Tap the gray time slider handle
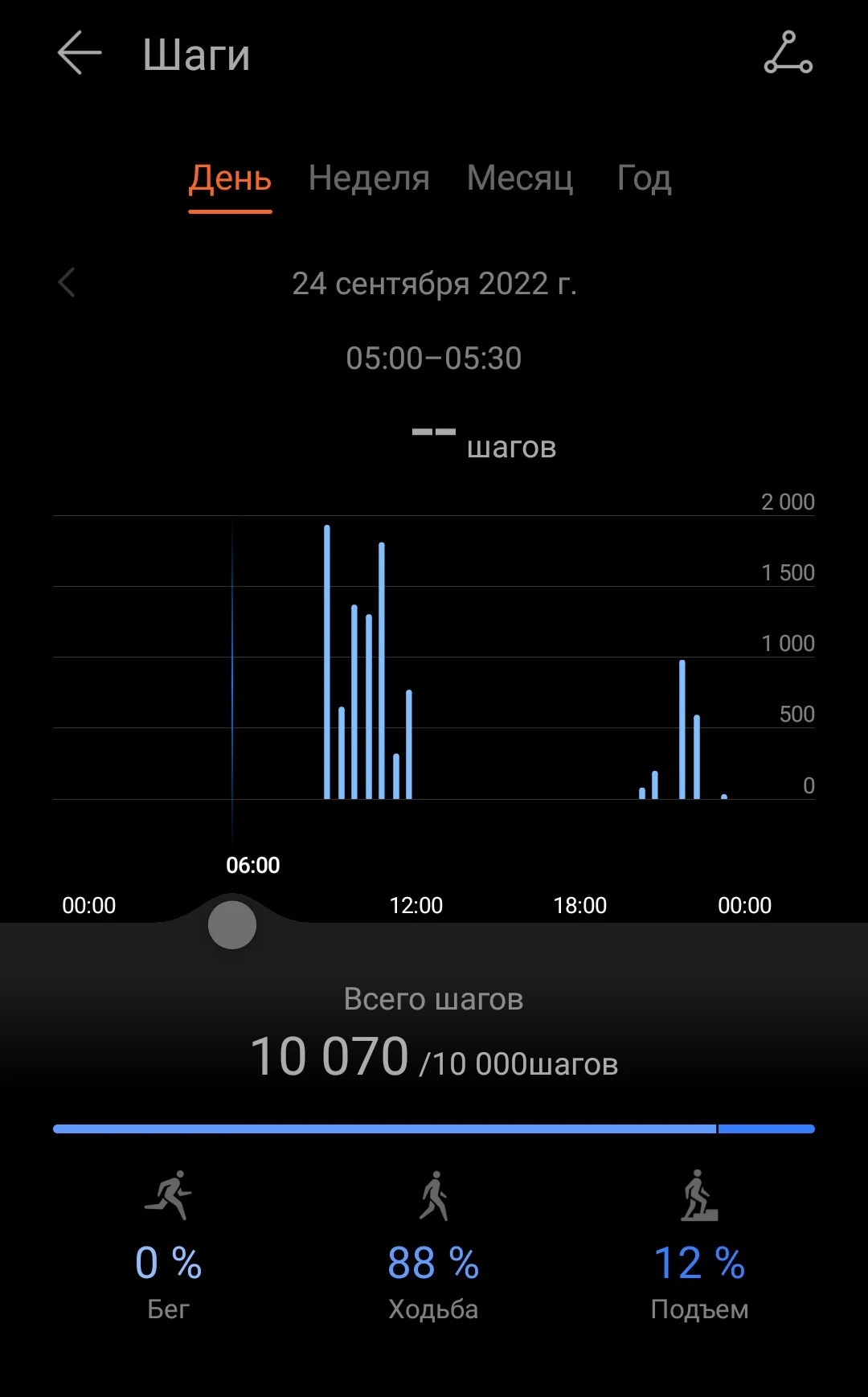Viewport: 868px width, 1397px height. pyautogui.click(x=232, y=925)
